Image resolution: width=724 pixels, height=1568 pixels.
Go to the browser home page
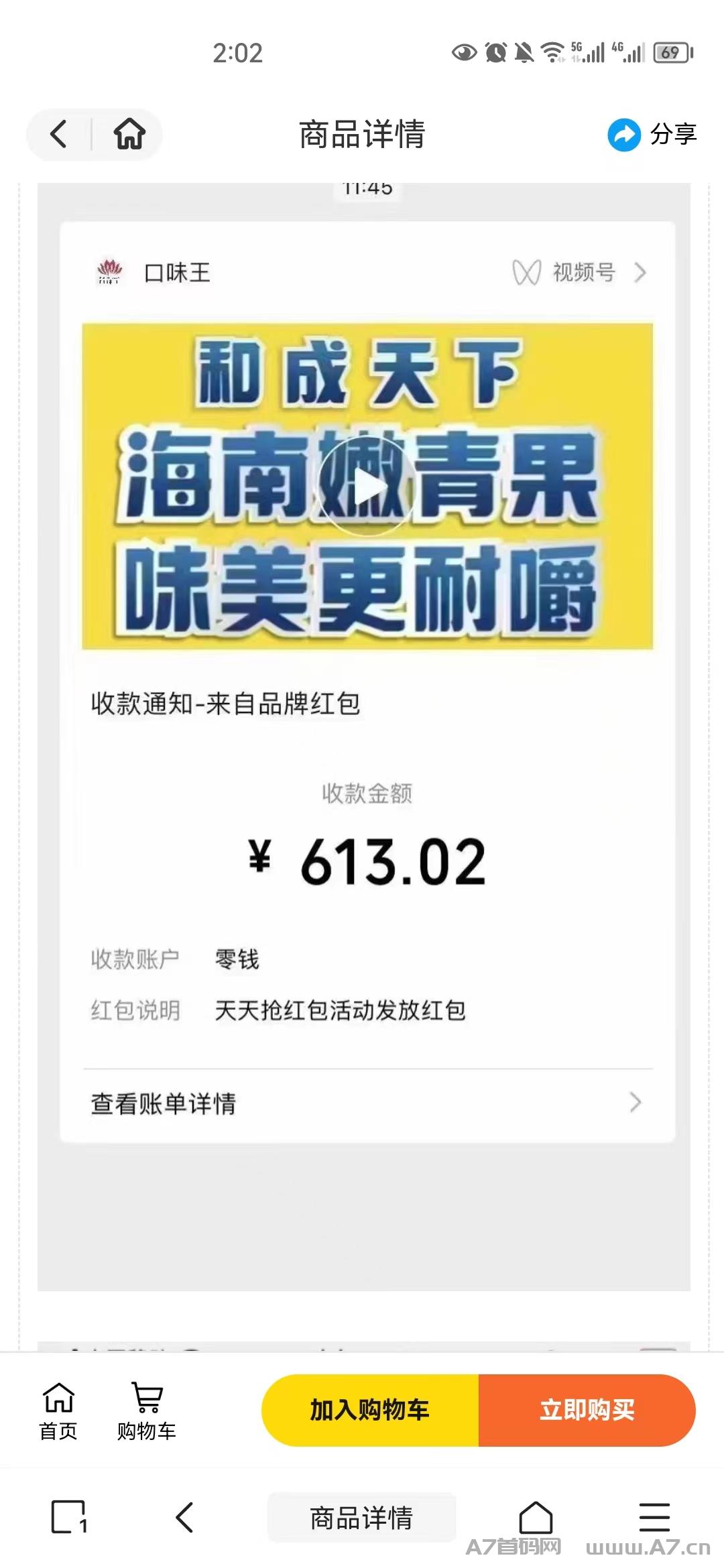536,1517
